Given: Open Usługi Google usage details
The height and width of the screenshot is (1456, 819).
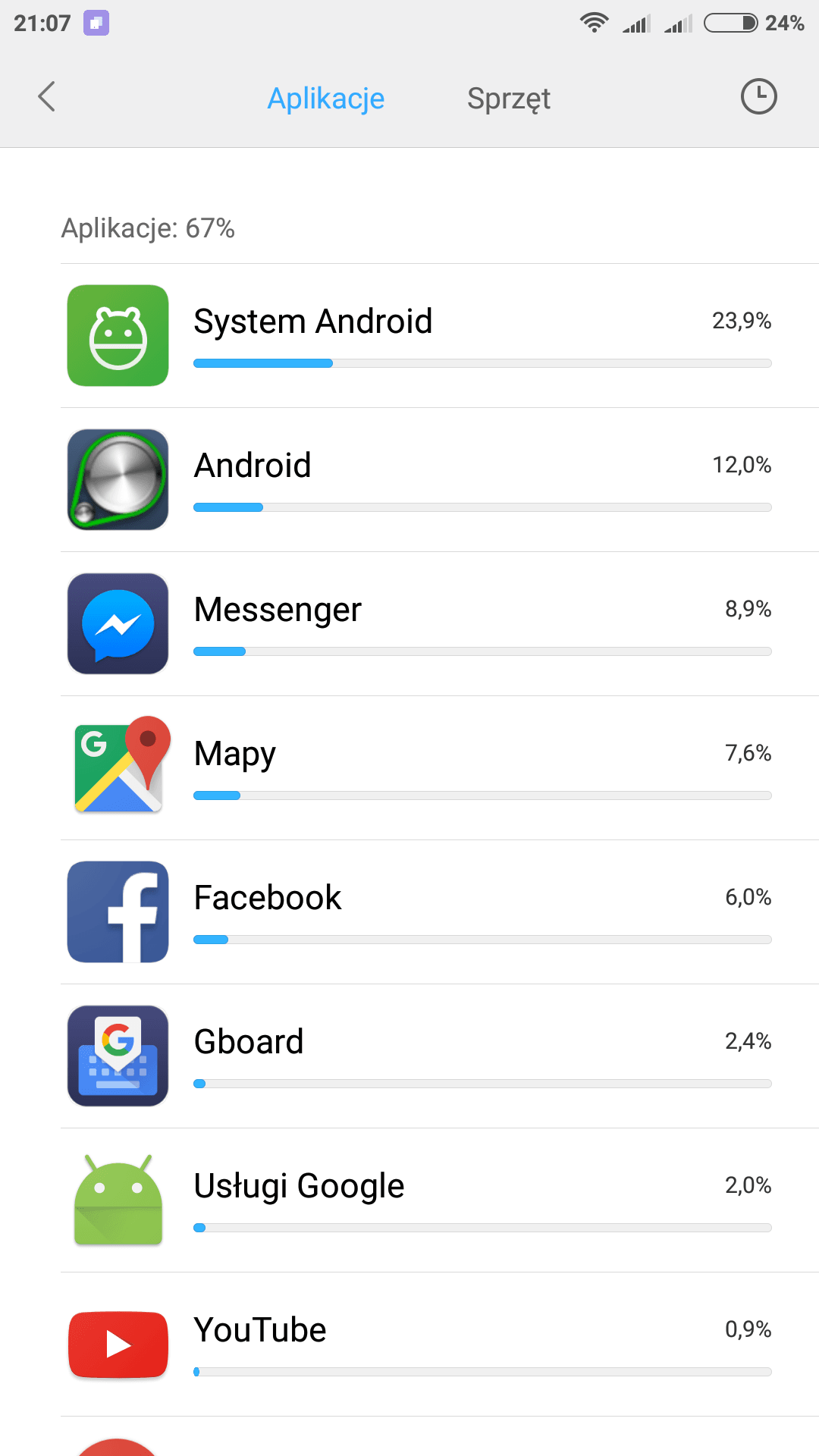Looking at the screenshot, I should click(x=440, y=1200).
